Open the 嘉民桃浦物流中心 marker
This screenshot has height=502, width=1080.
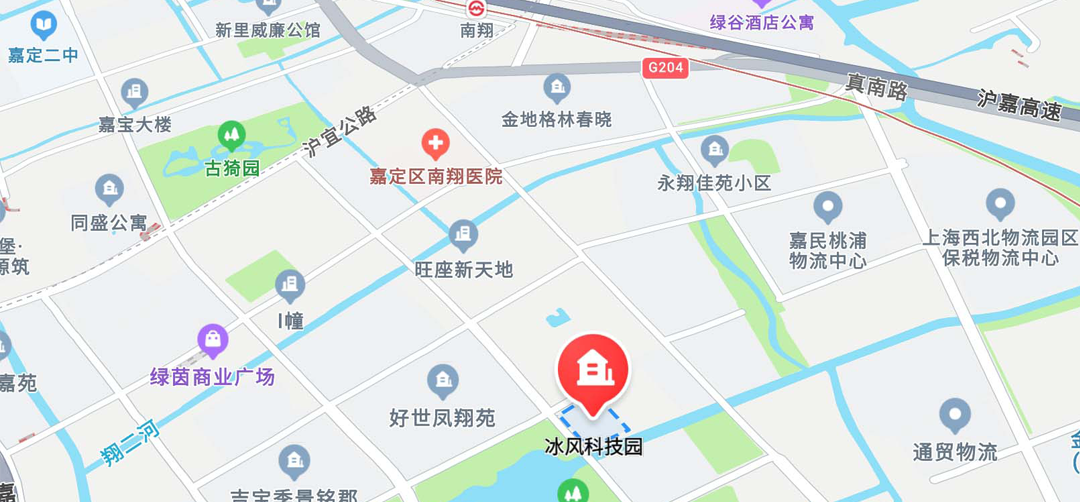click(827, 208)
